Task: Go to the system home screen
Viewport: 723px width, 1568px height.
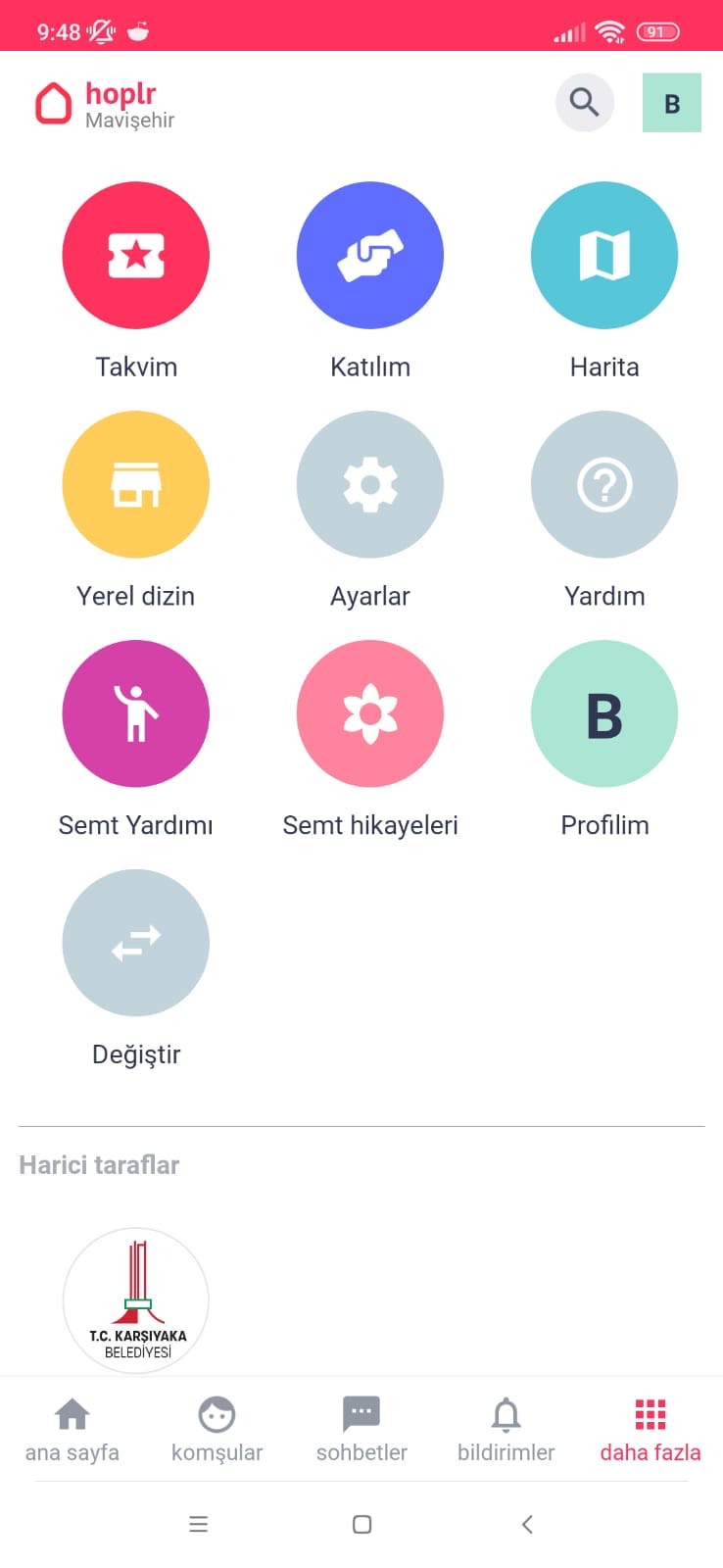Action: click(x=361, y=1524)
